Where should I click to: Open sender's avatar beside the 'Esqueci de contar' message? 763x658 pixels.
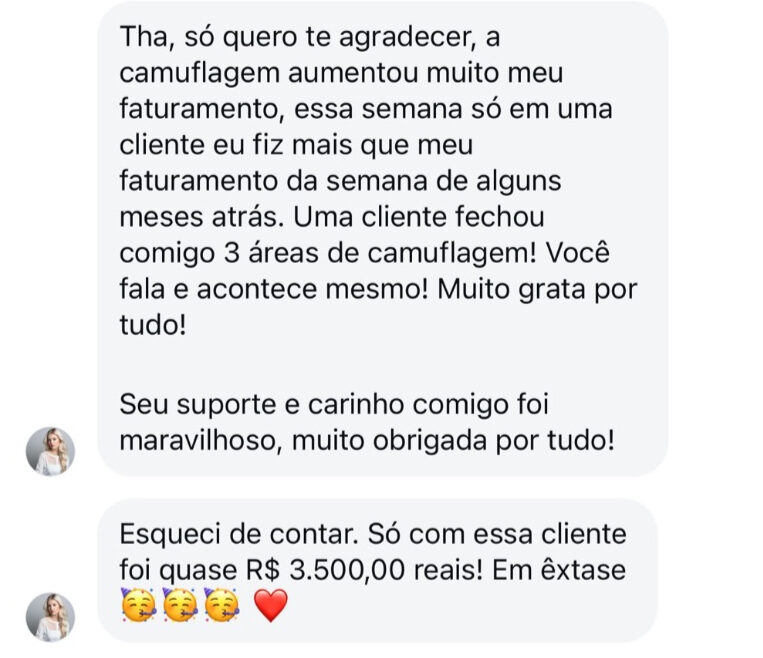coord(50,616)
